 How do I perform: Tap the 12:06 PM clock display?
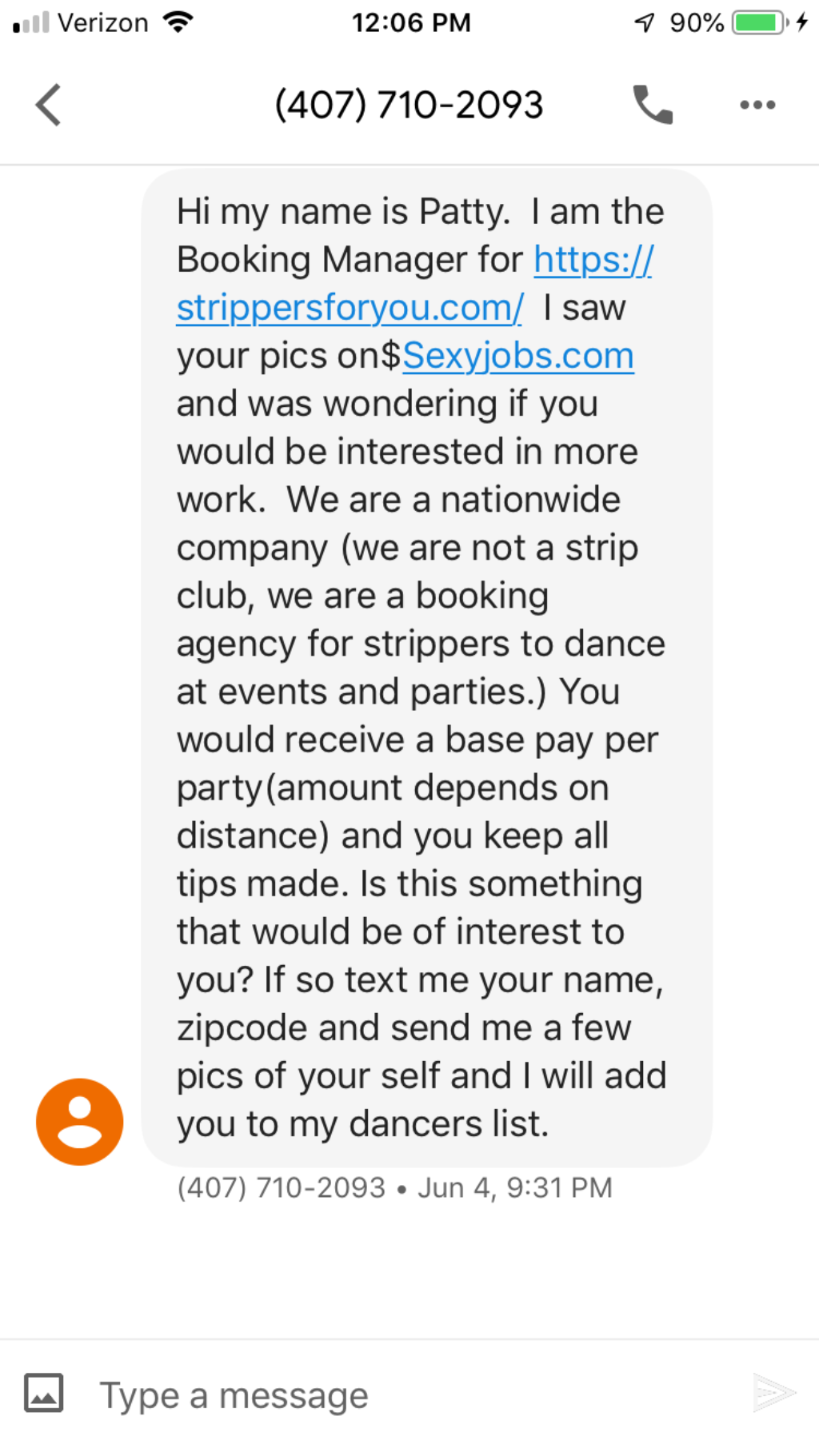[413, 22]
